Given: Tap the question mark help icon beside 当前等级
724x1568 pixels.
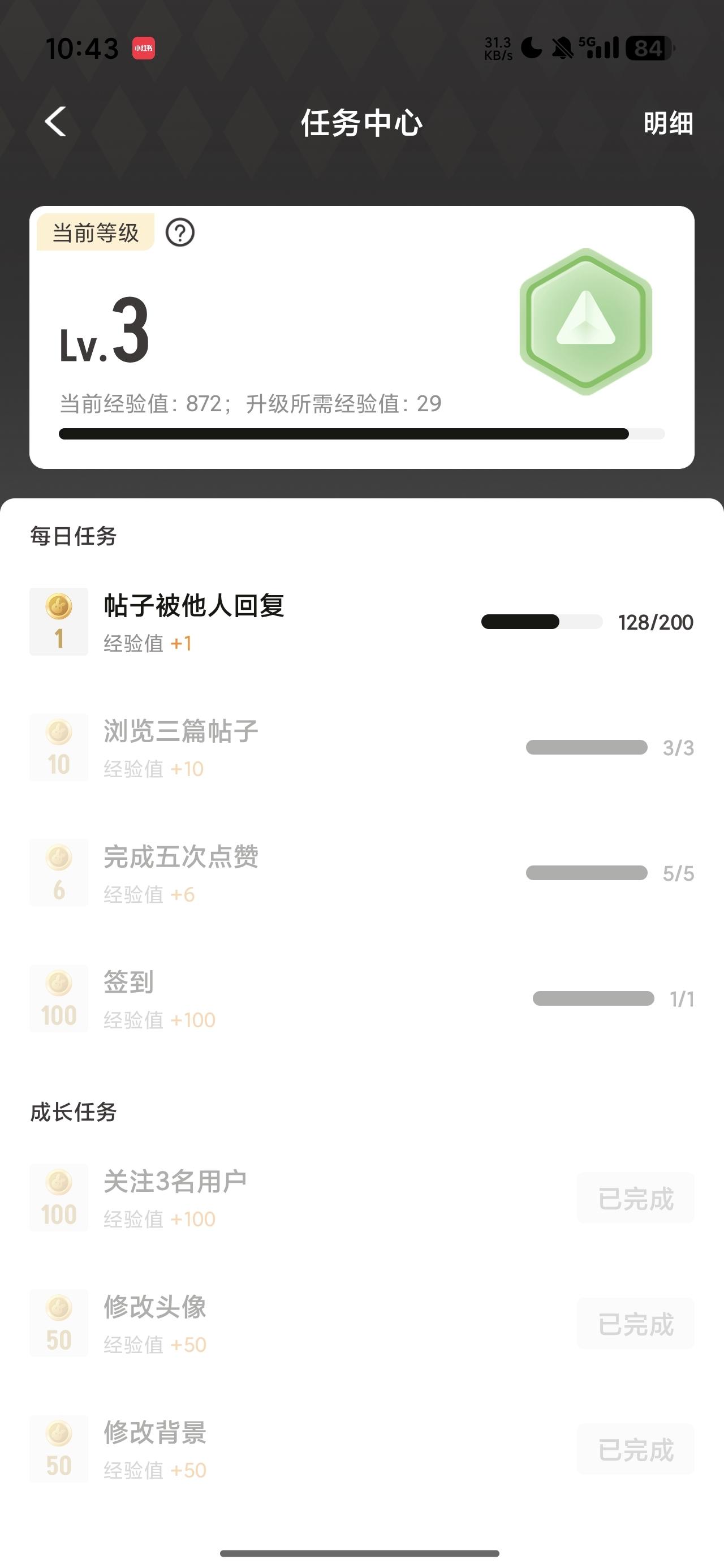Looking at the screenshot, I should (180, 232).
